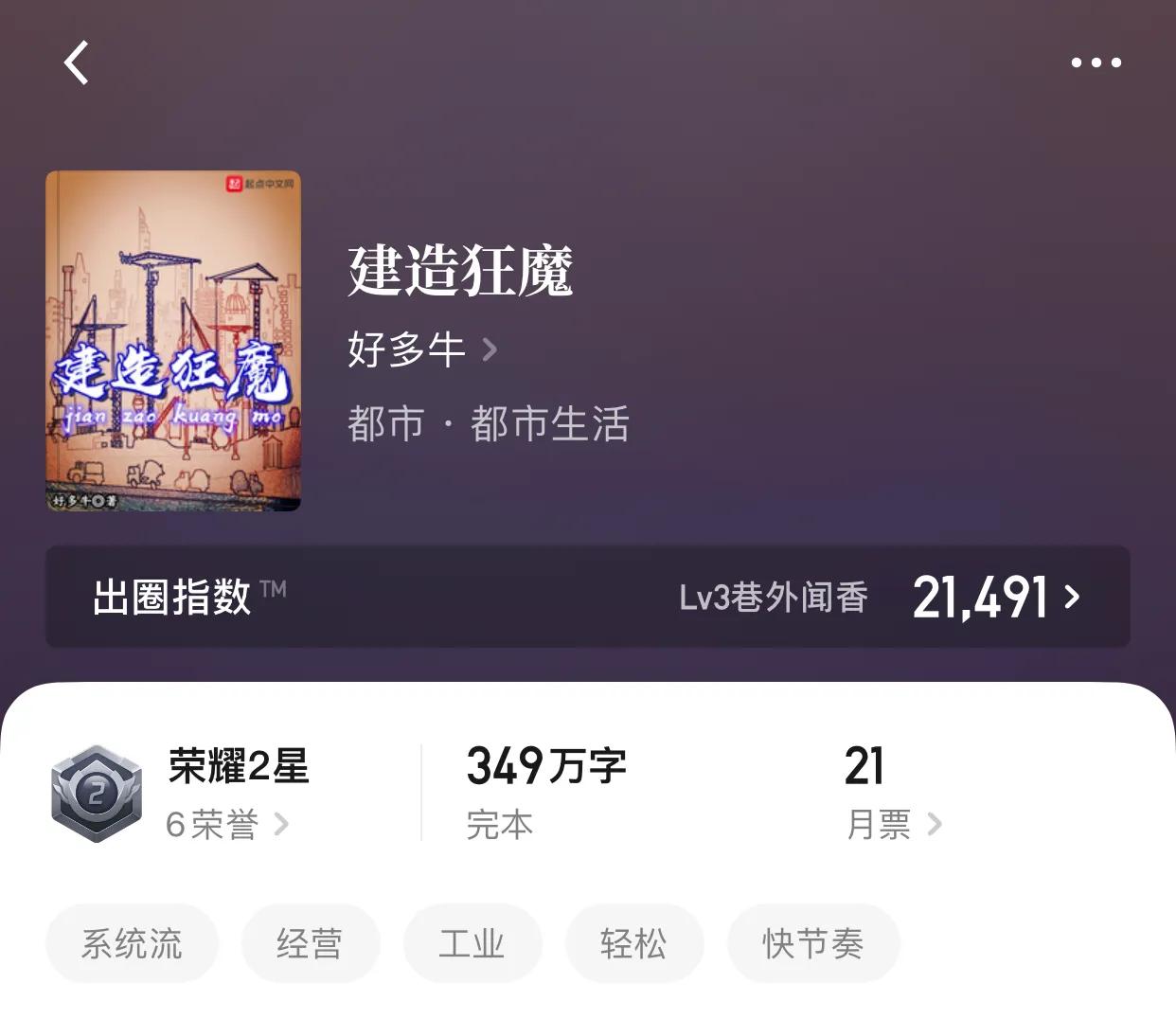The image size is (1176, 1019).
Task: View the 6荣誉 honors list
Action: (x=227, y=824)
